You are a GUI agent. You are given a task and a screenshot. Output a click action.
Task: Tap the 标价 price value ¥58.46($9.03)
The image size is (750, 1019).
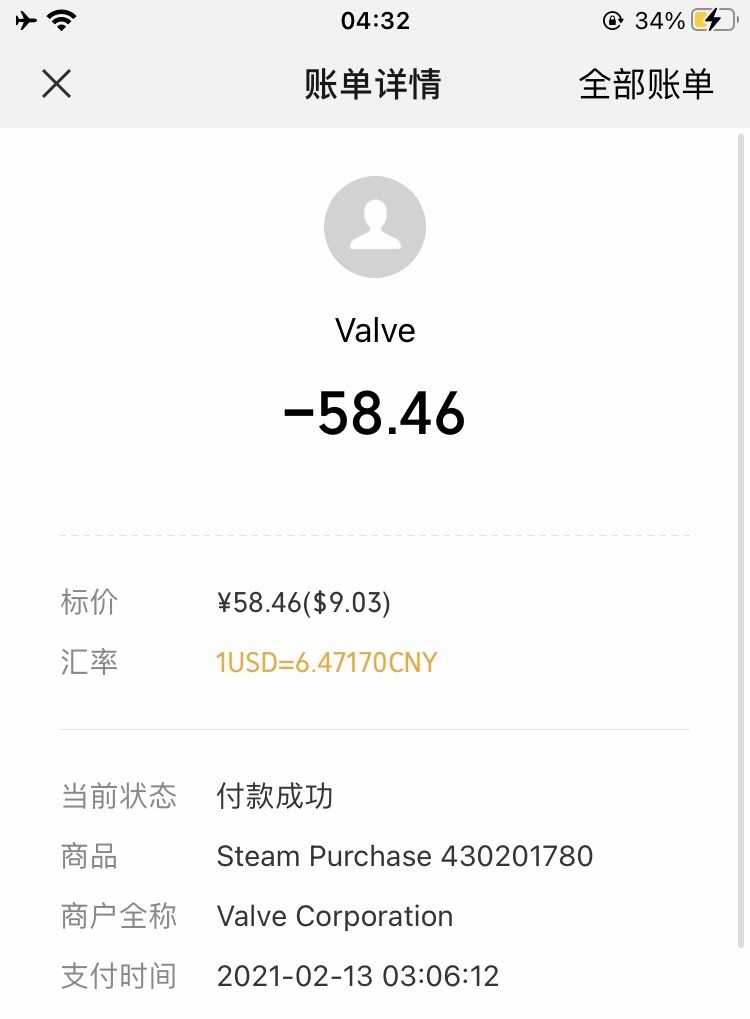(306, 602)
